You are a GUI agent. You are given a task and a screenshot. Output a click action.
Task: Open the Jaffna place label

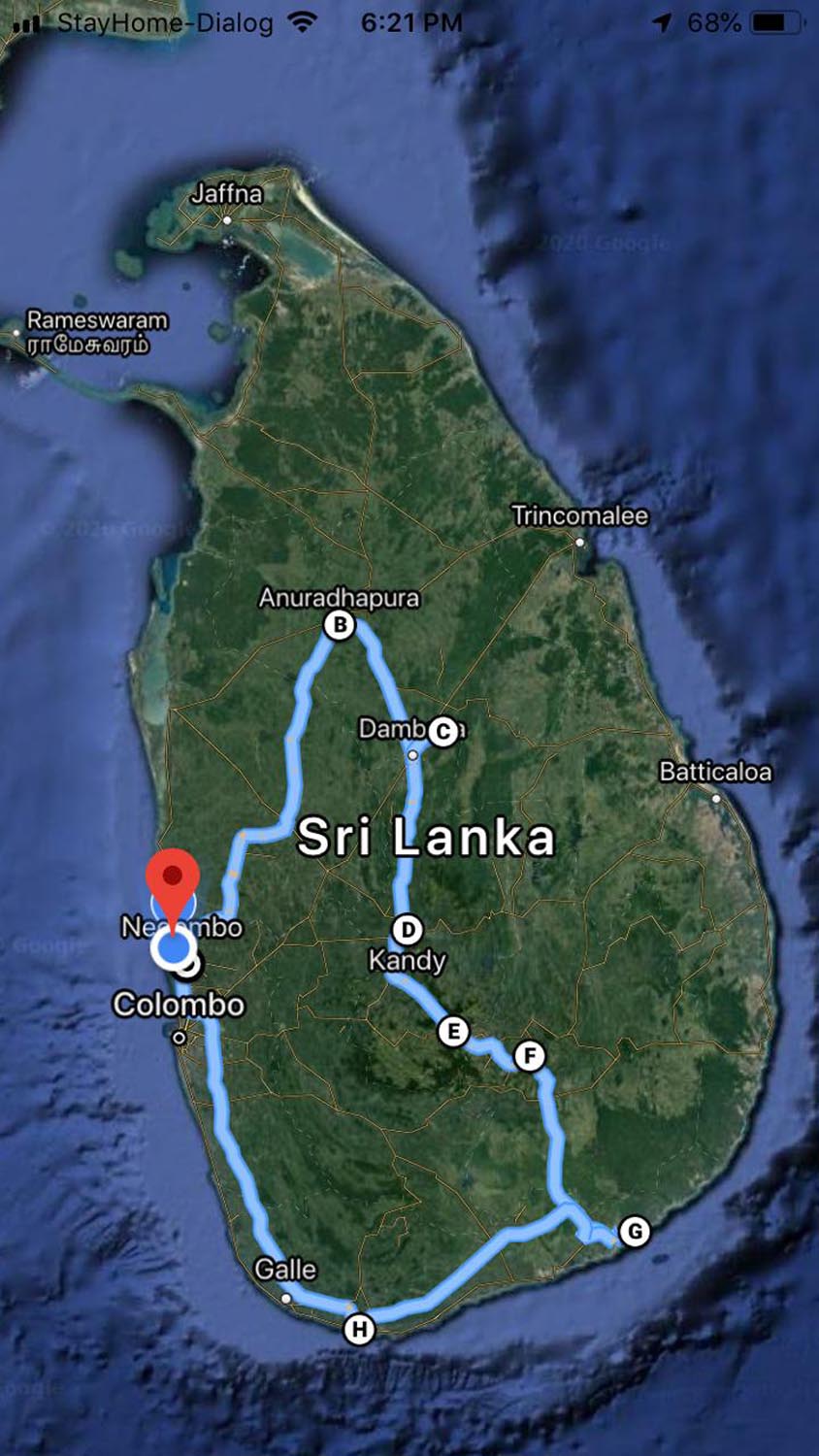point(226,193)
